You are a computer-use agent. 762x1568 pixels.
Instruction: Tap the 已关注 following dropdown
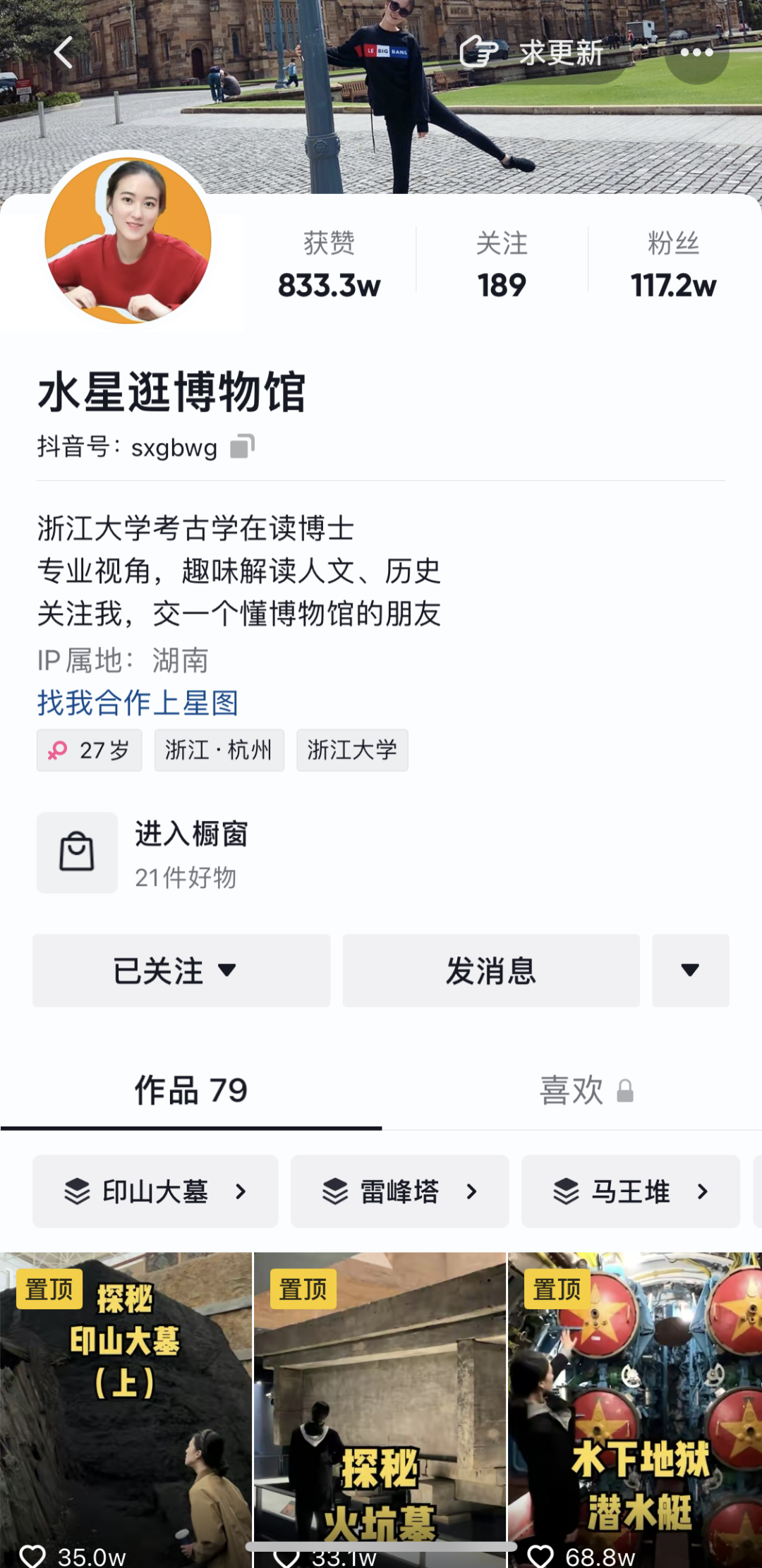181,971
